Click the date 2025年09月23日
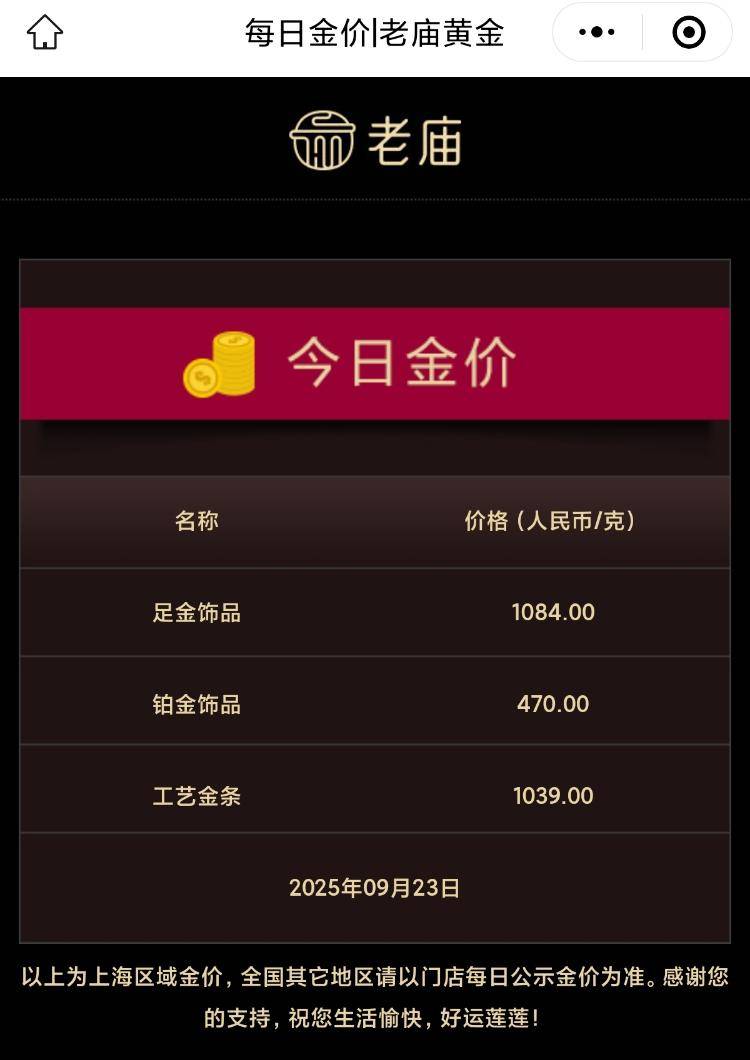The height and width of the screenshot is (1060, 750). click(375, 885)
